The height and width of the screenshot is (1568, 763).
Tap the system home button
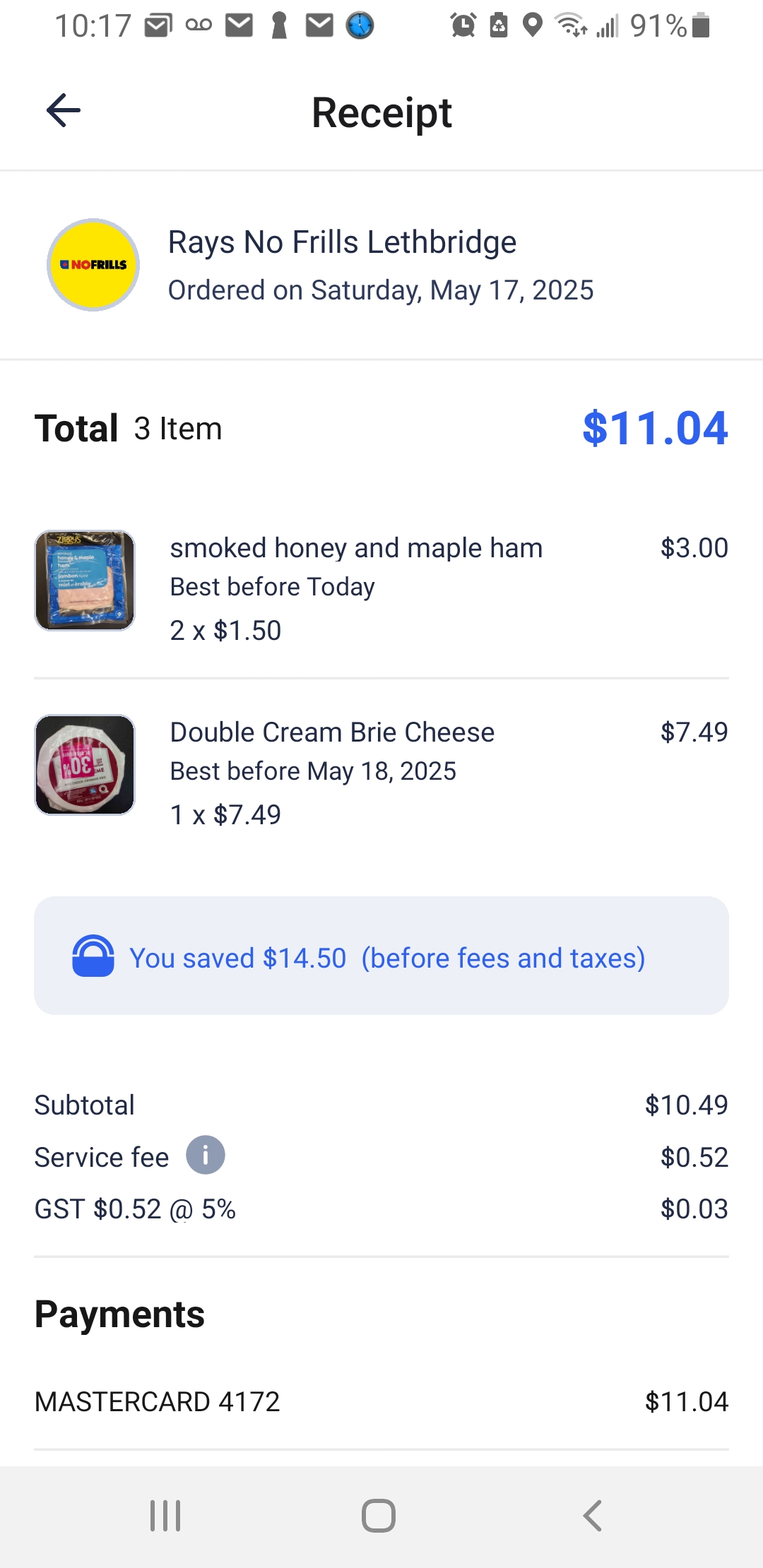click(x=379, y=1516)
